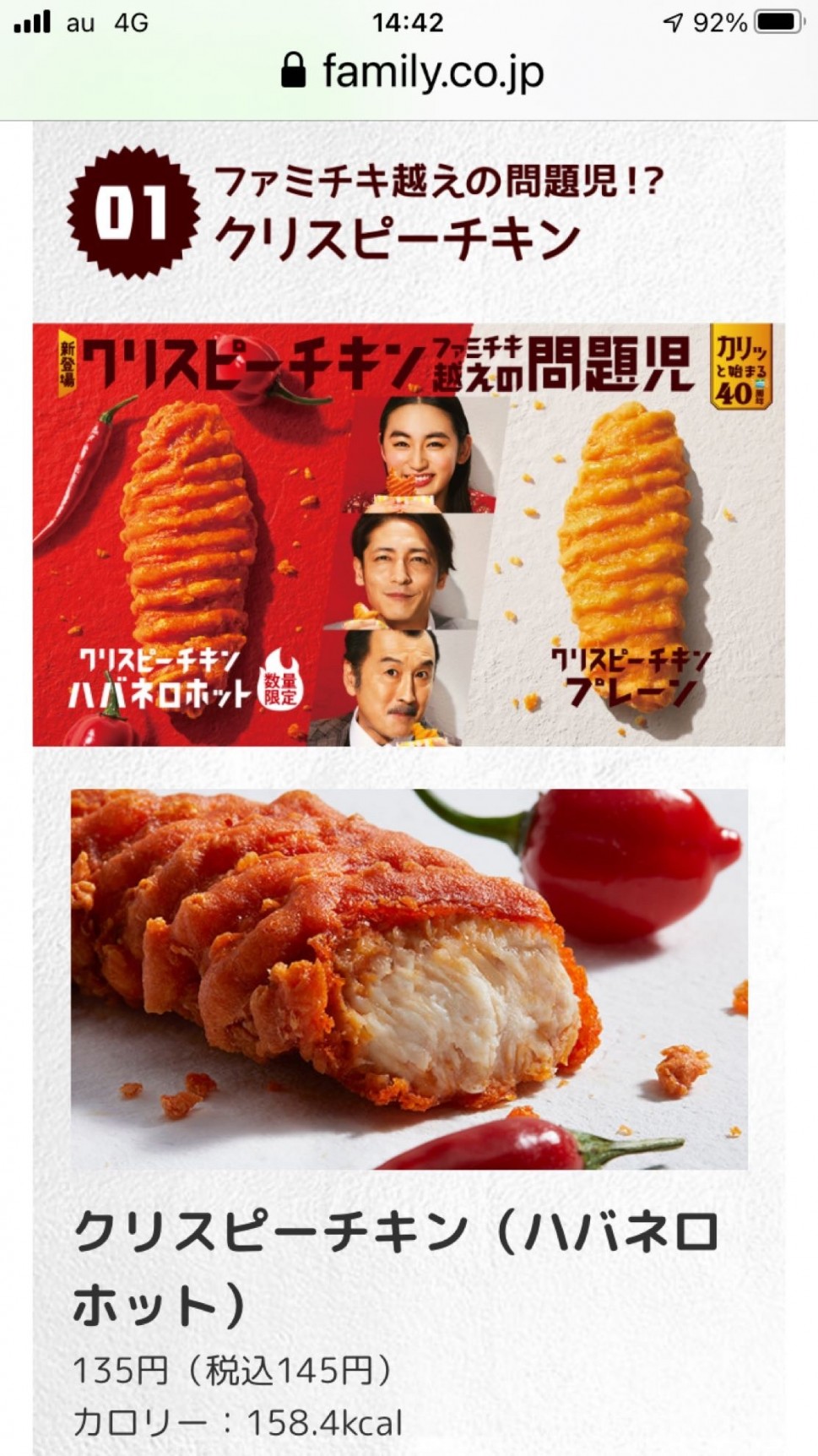Viewport: 818px width, 1456px height.
Task: Open the ハバネロホット chicken product photo
Action: coord(409,978)
